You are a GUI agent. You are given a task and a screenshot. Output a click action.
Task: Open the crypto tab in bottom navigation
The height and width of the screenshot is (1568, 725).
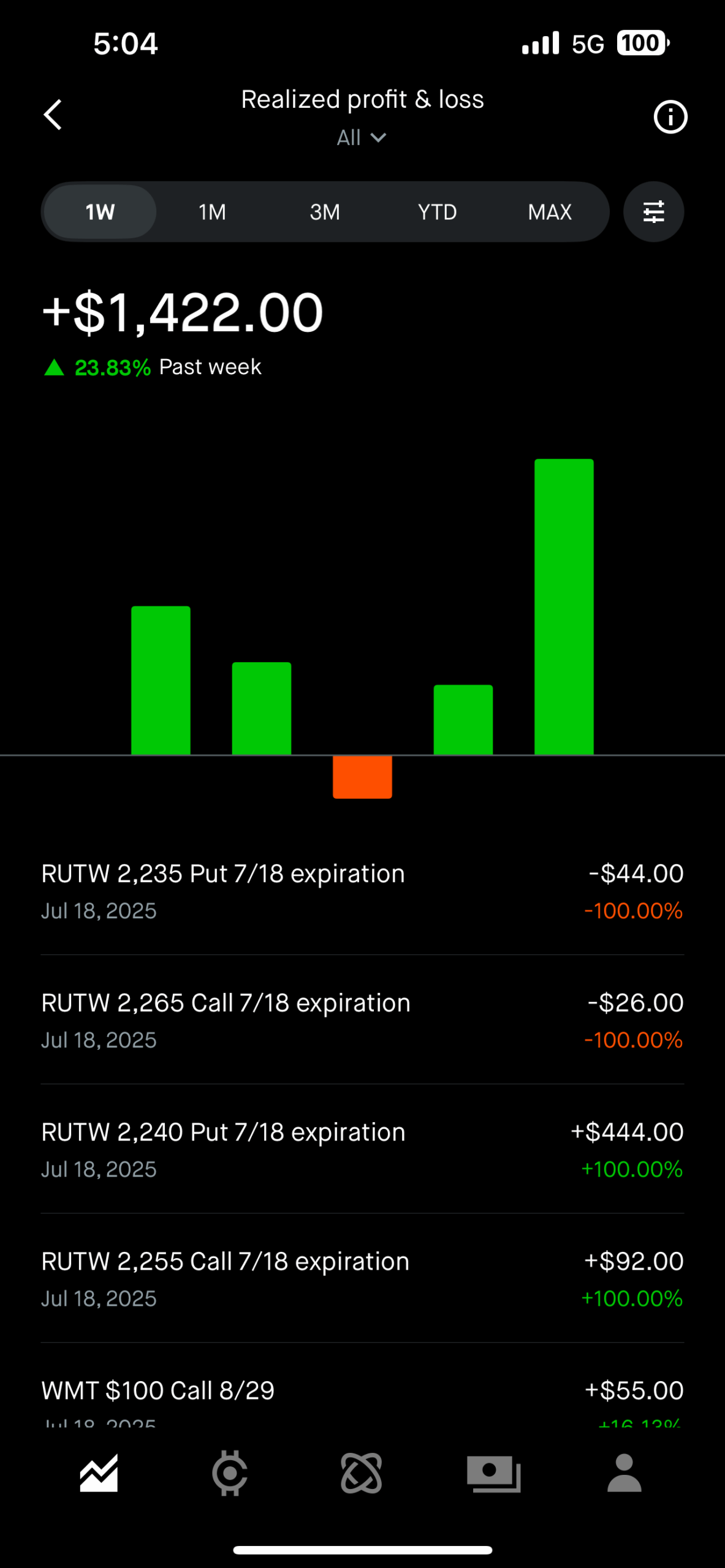click(230, 1473)
